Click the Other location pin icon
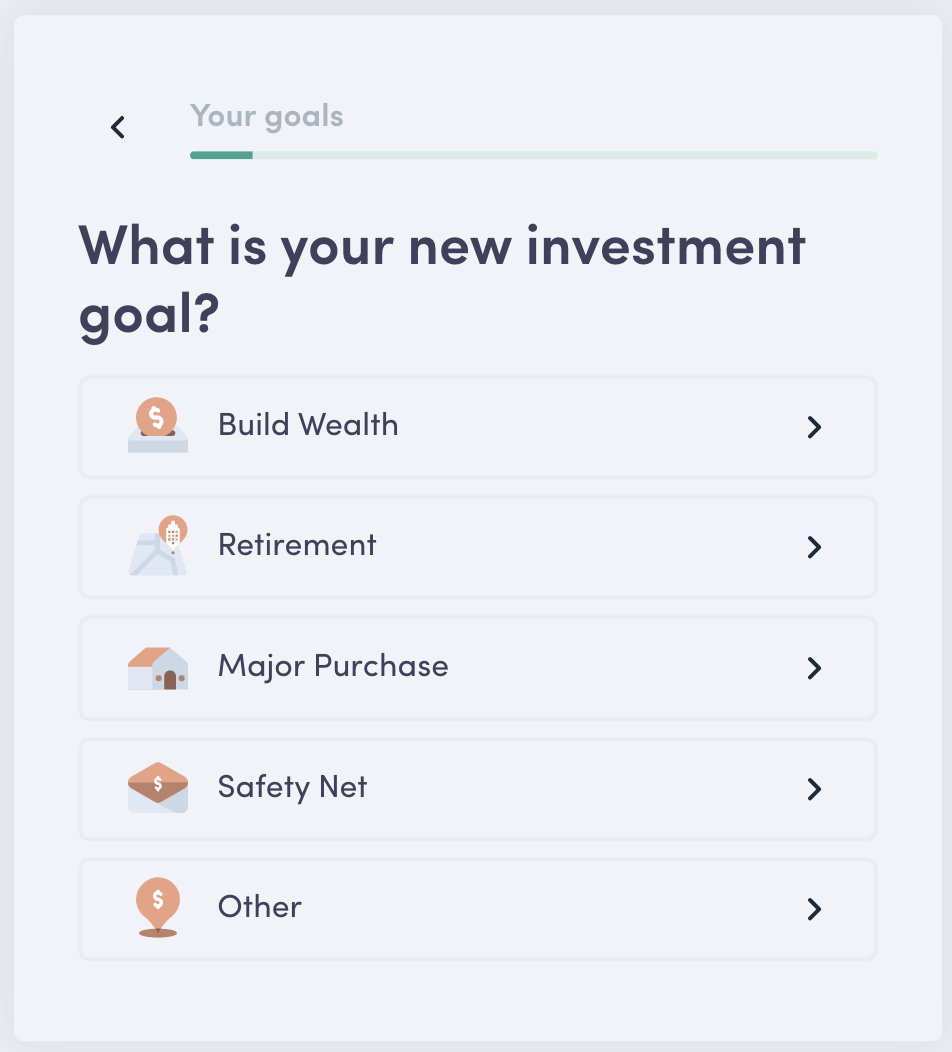The image size is (952, 1052). click(x=157, y=907)
